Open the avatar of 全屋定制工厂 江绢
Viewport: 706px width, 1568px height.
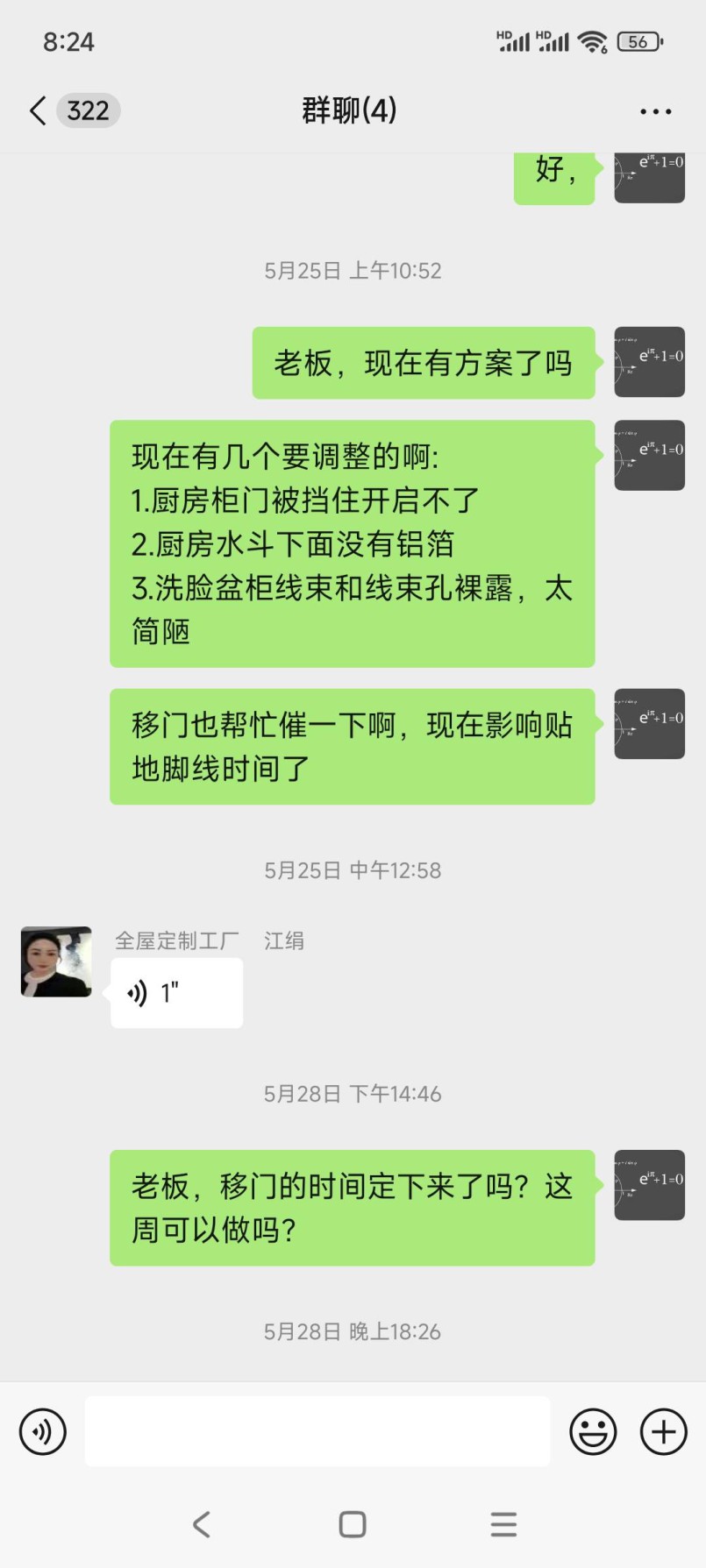click(x=56, y=961)
